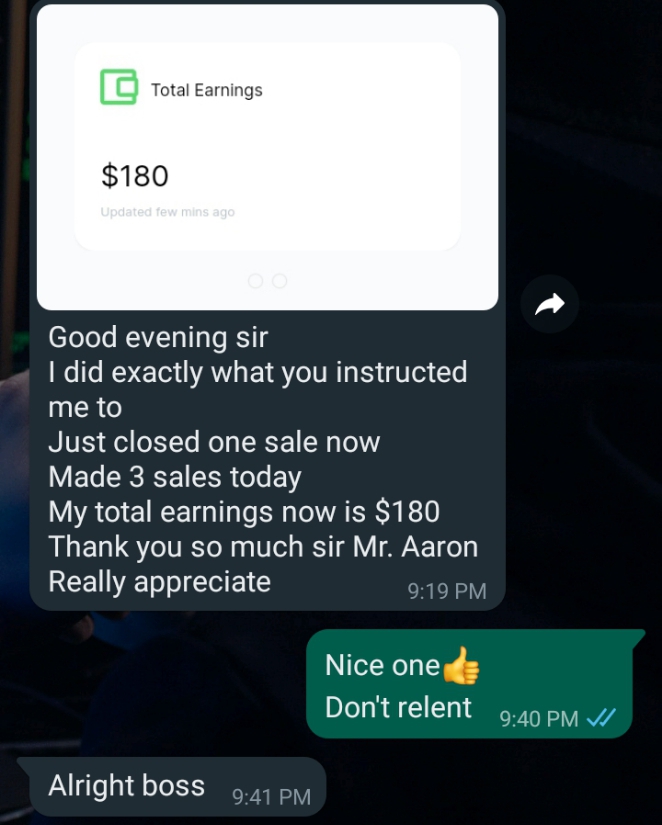Forward the Total Earnings image message
Image resolution: width=662 pixels, height=825 pixels.
click(x=550, y=304)
